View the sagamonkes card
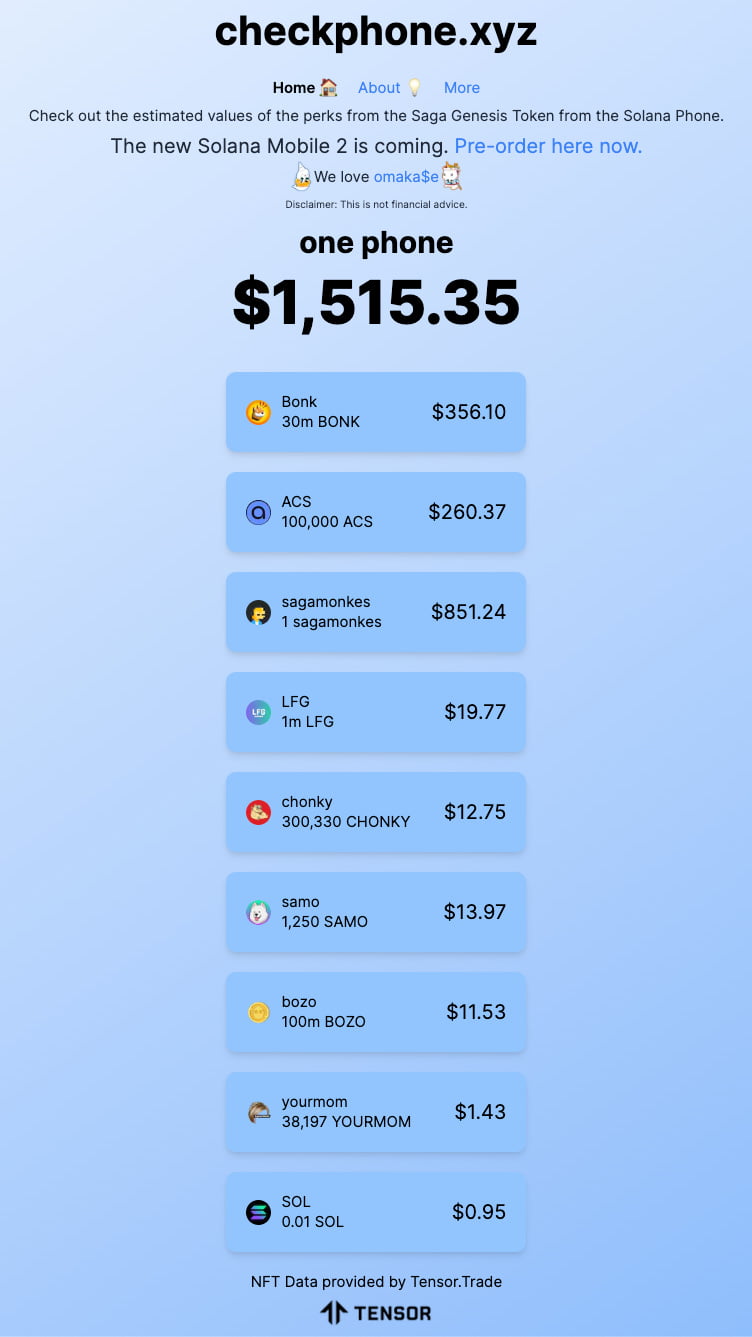Image resolution: width=752 pixels, height=1337 pixels. tap(376, 612)
